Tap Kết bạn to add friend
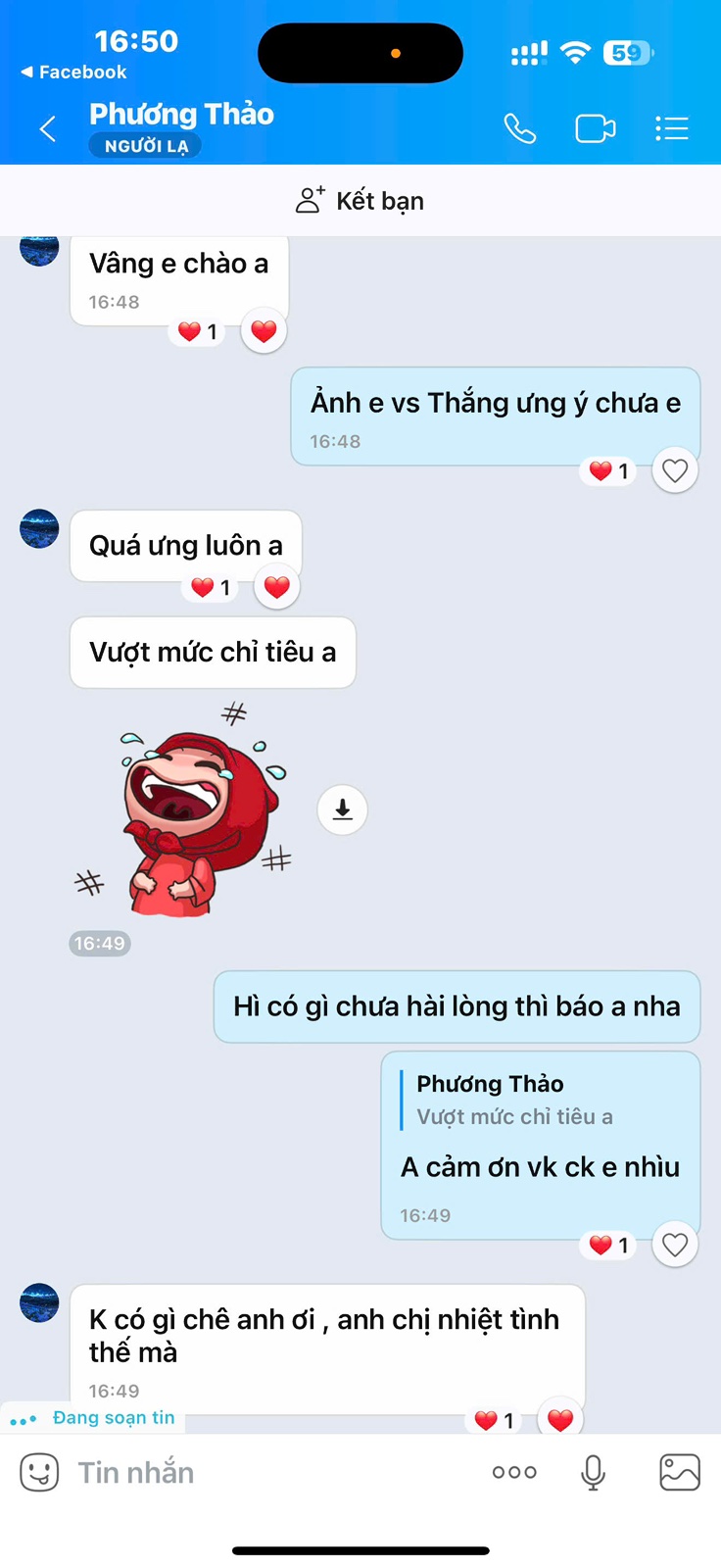 (360, 201)
